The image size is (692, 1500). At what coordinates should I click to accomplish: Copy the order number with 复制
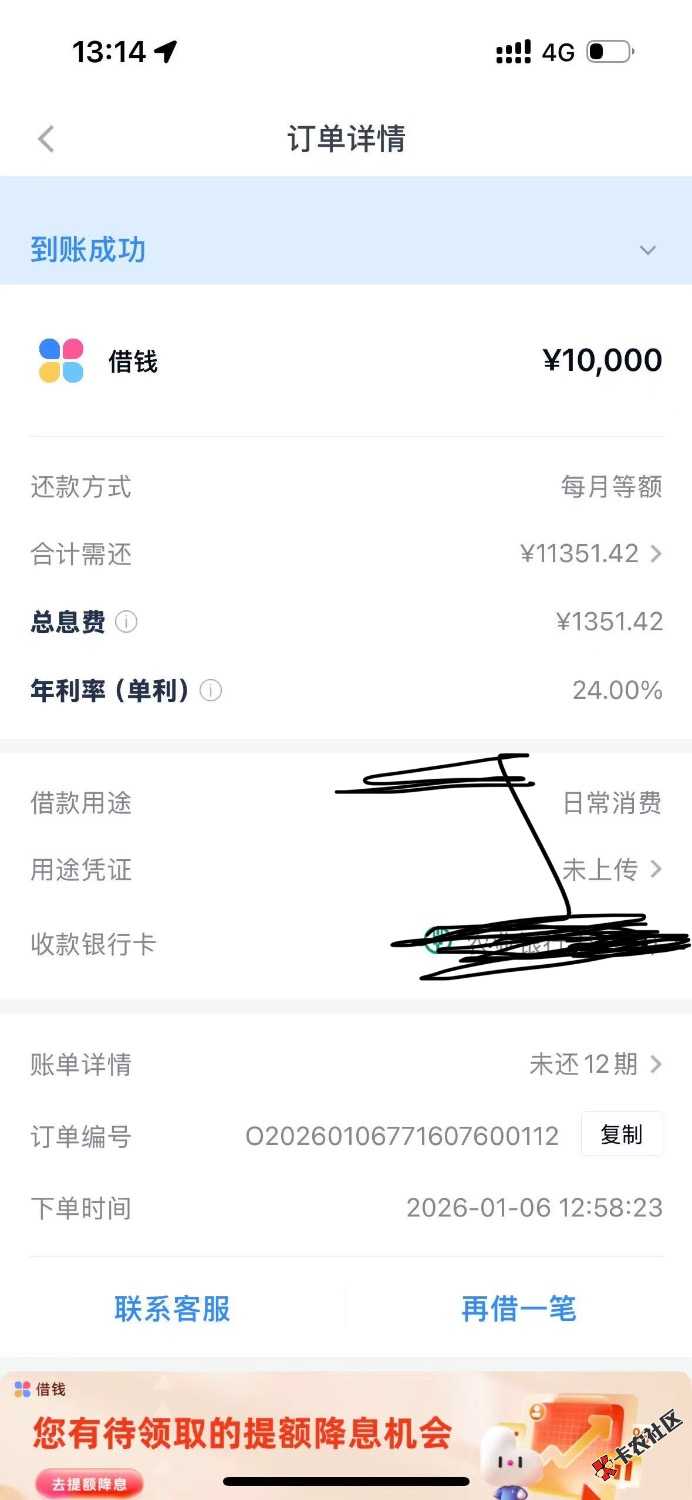621,1135
